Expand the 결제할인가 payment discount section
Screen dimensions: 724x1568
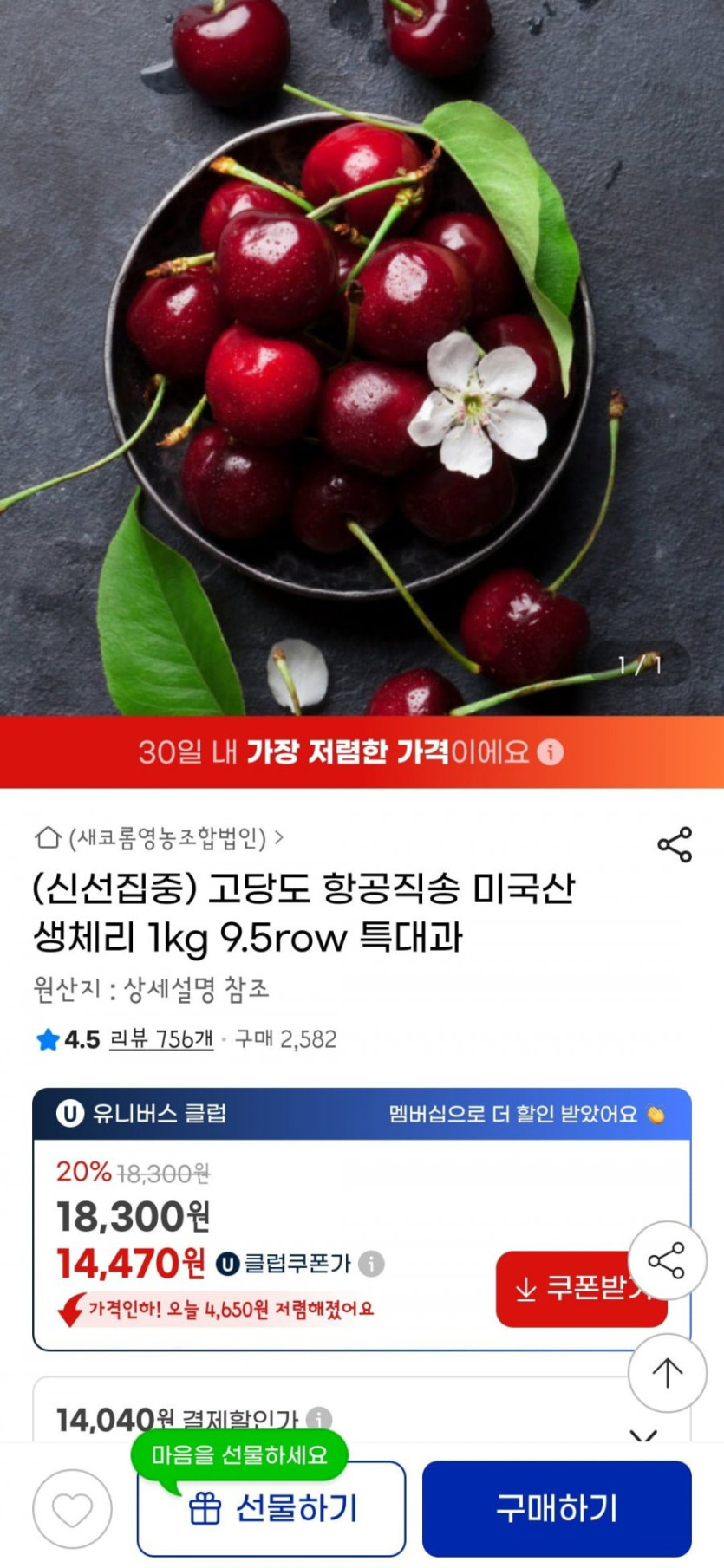[x=643, y=1434]
